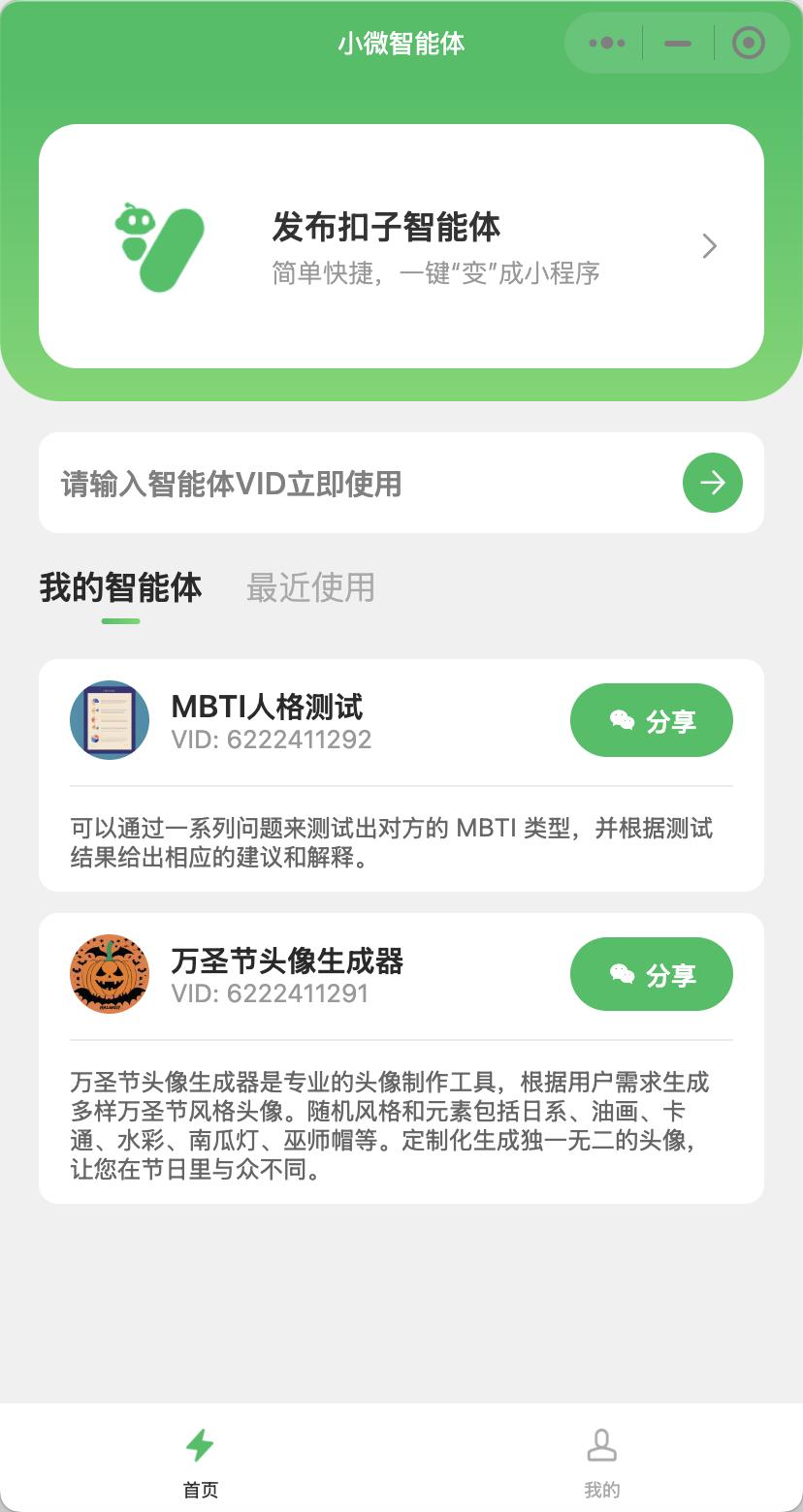This screenshot has height=1512, width=803.
Task: Switch to the 最近使用 tab
Action: pos(311,587)
